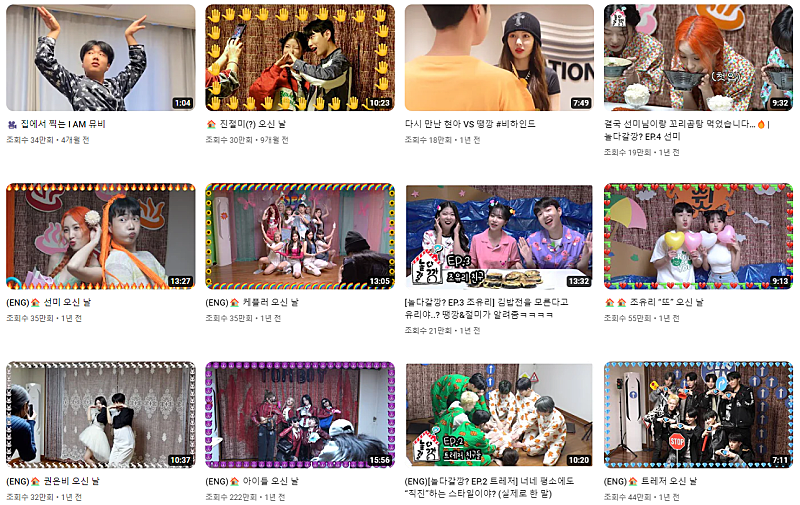Open 놀다갈깡? EP.3 조유리 video
This screenshot has height=505, width=800.
point(499,236)
